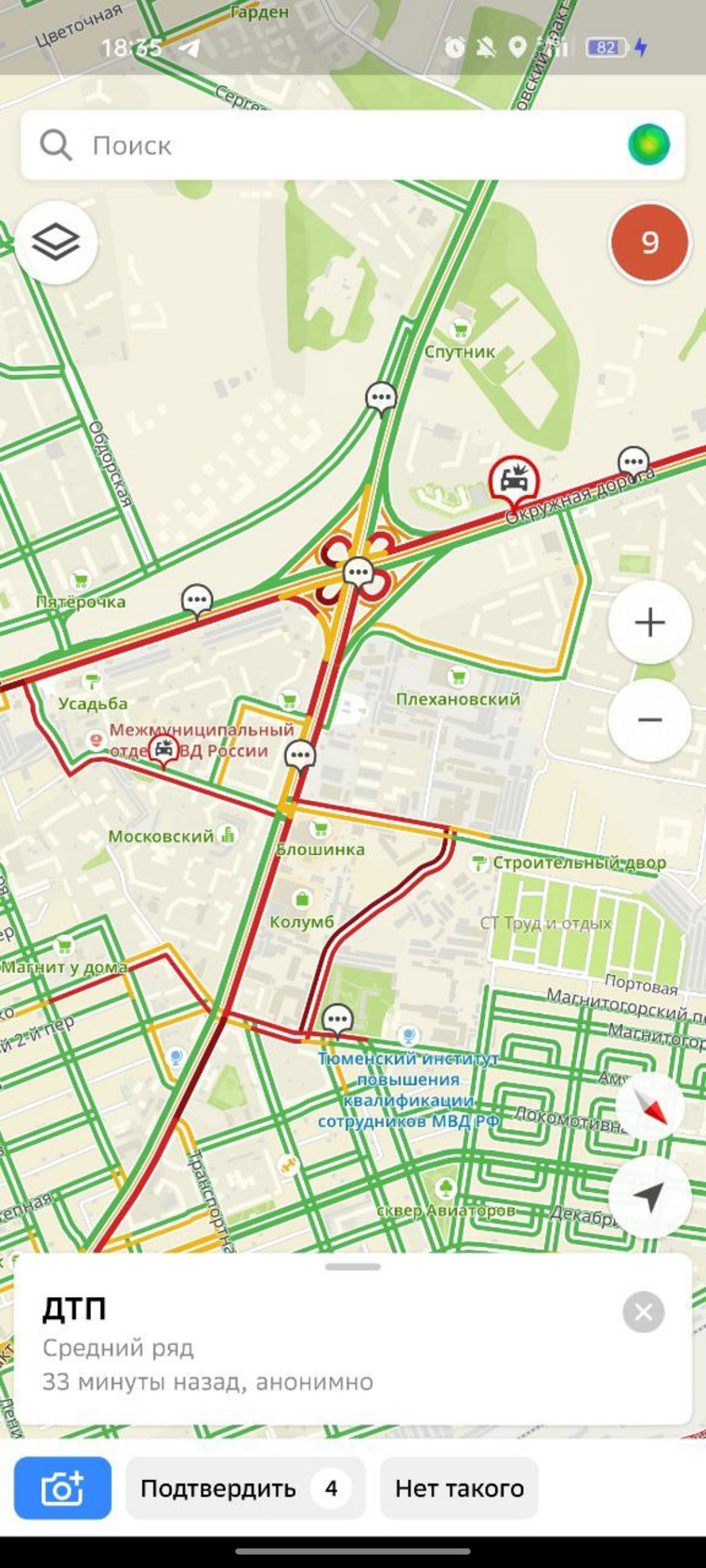Select the Плехановский shop marker
Viewport: 706px width, 1568px height.
[457, 678]
